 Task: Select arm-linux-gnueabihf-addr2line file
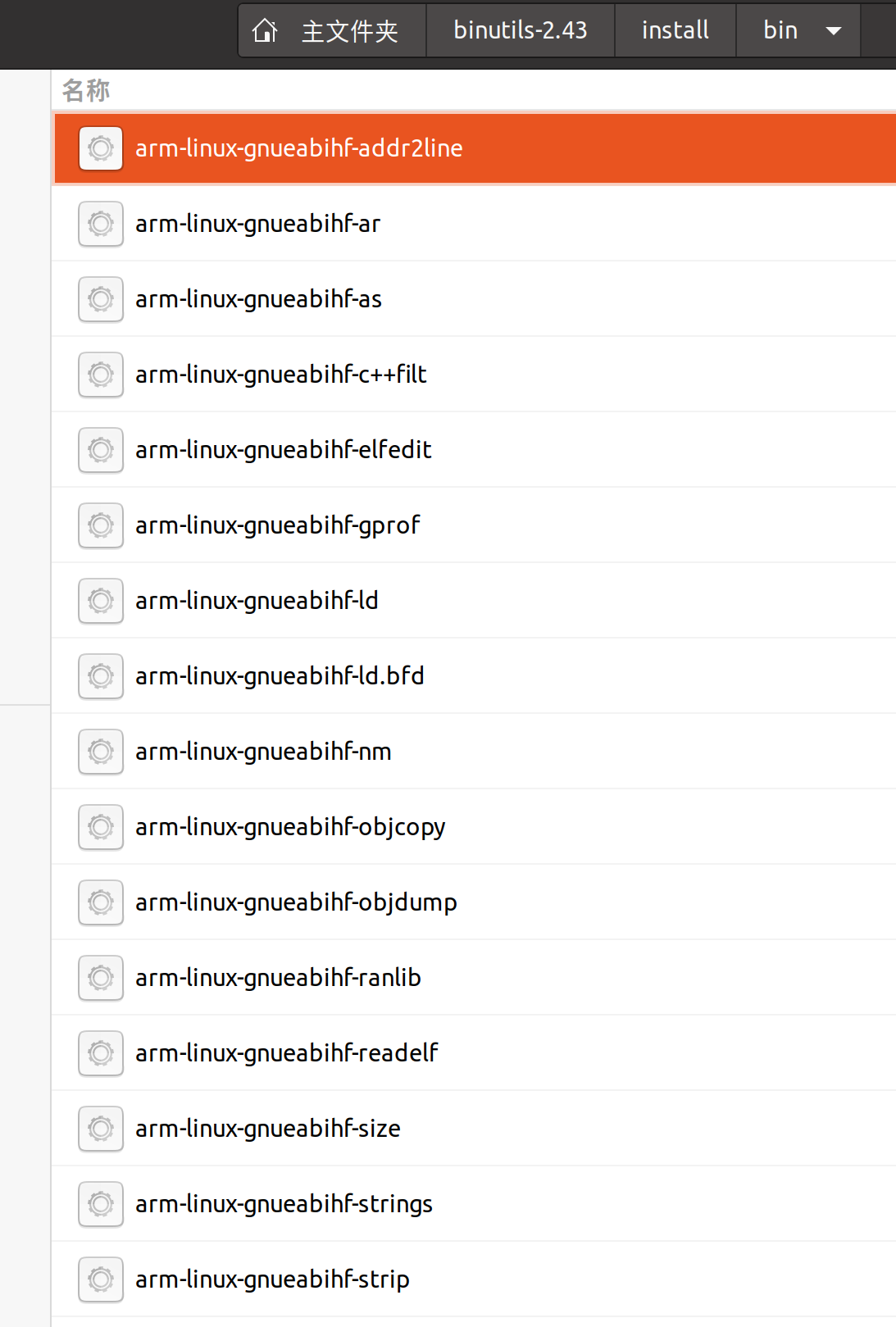click(298, 148)
